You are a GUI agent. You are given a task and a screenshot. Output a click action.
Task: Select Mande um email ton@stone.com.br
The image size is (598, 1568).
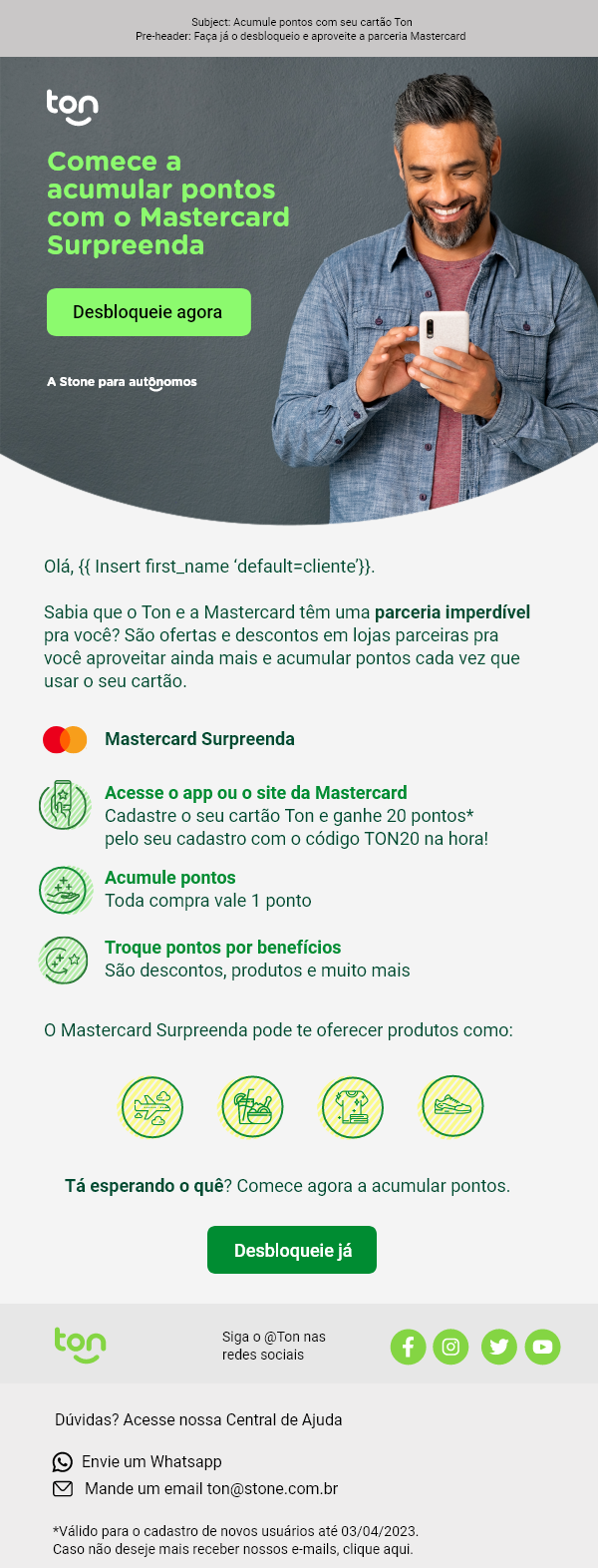tap(195, 1488)
